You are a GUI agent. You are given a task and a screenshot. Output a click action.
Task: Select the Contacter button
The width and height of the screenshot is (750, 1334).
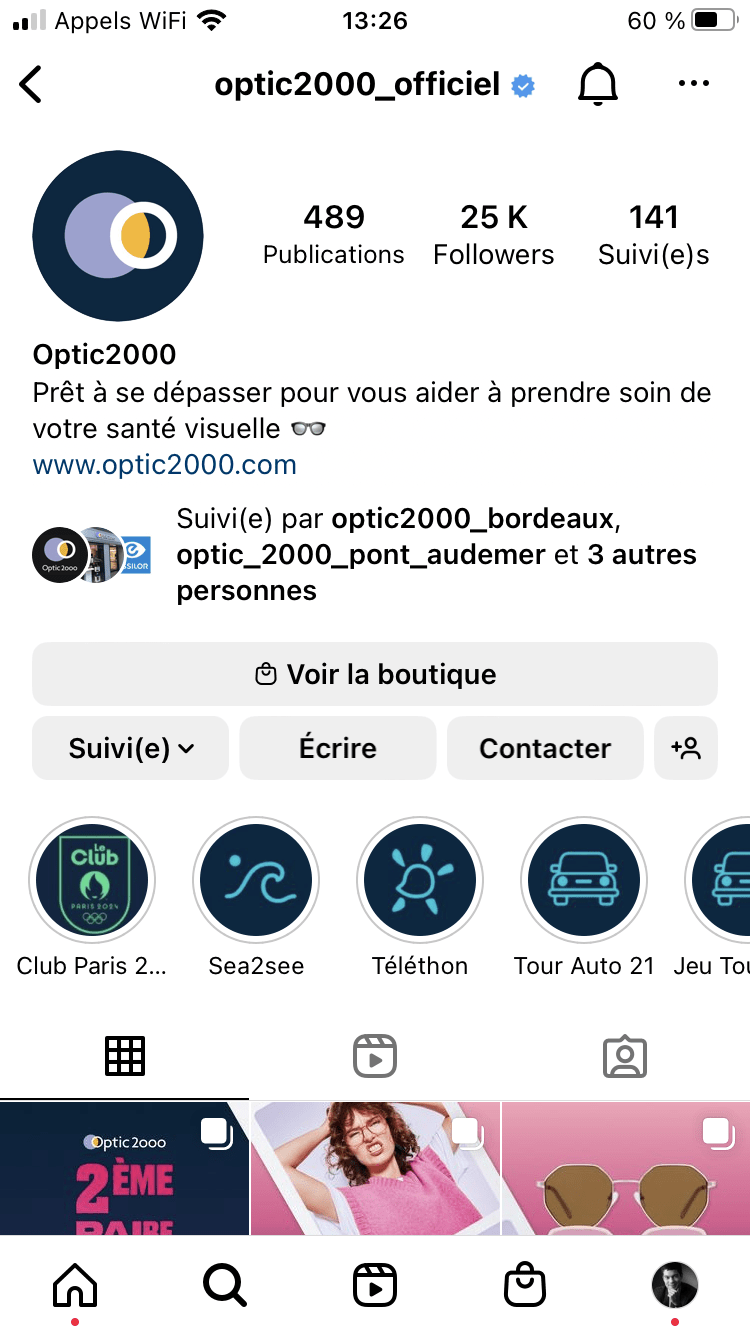[545, 748]
